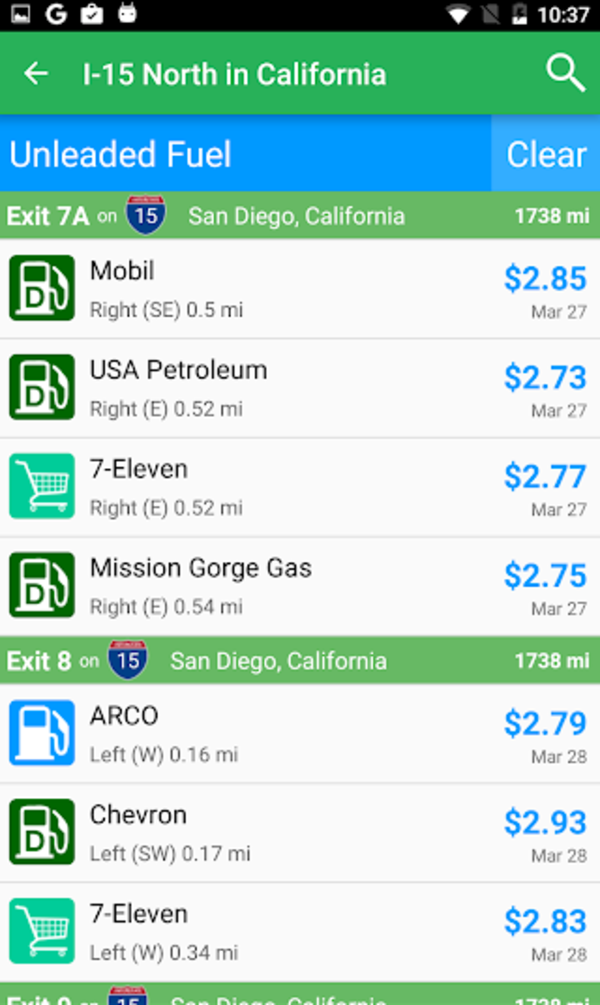Clear the Unleaded Fuel filter
Viewport: 600px width, 1005px height.
545,154
